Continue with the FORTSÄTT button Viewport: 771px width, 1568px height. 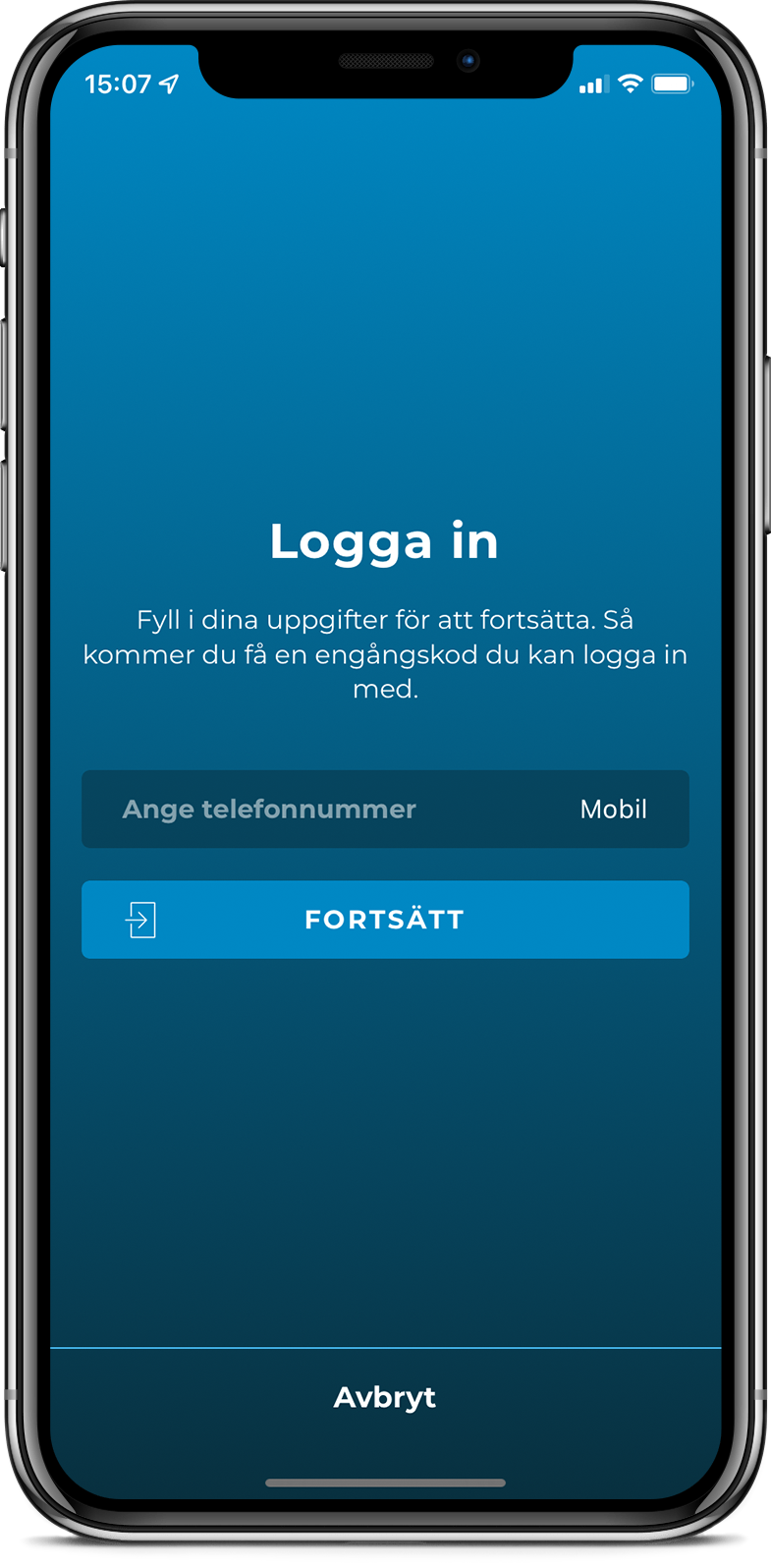pos(385,920)
